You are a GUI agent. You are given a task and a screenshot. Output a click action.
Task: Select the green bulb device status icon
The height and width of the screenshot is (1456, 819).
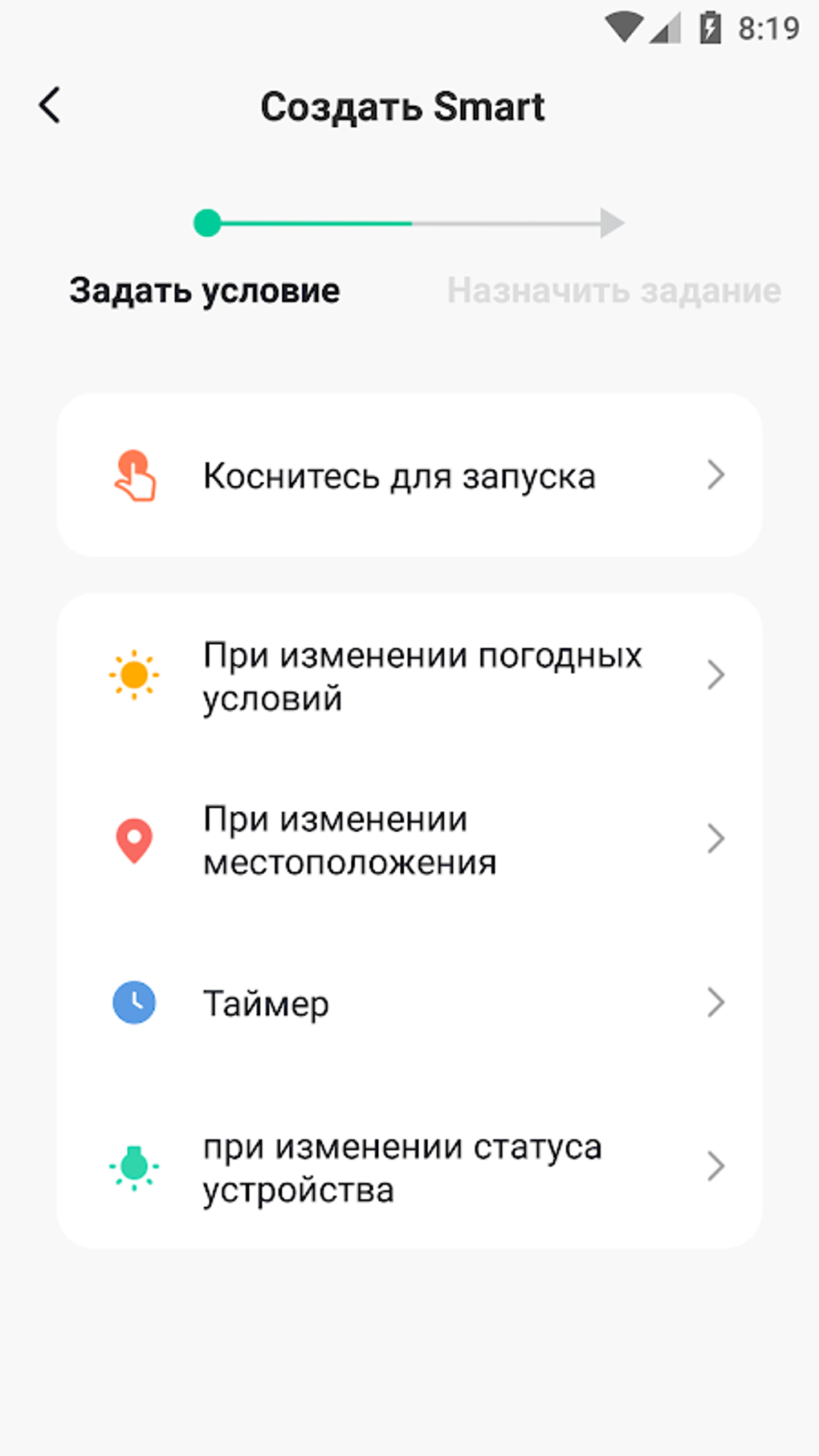(134, 1166)
